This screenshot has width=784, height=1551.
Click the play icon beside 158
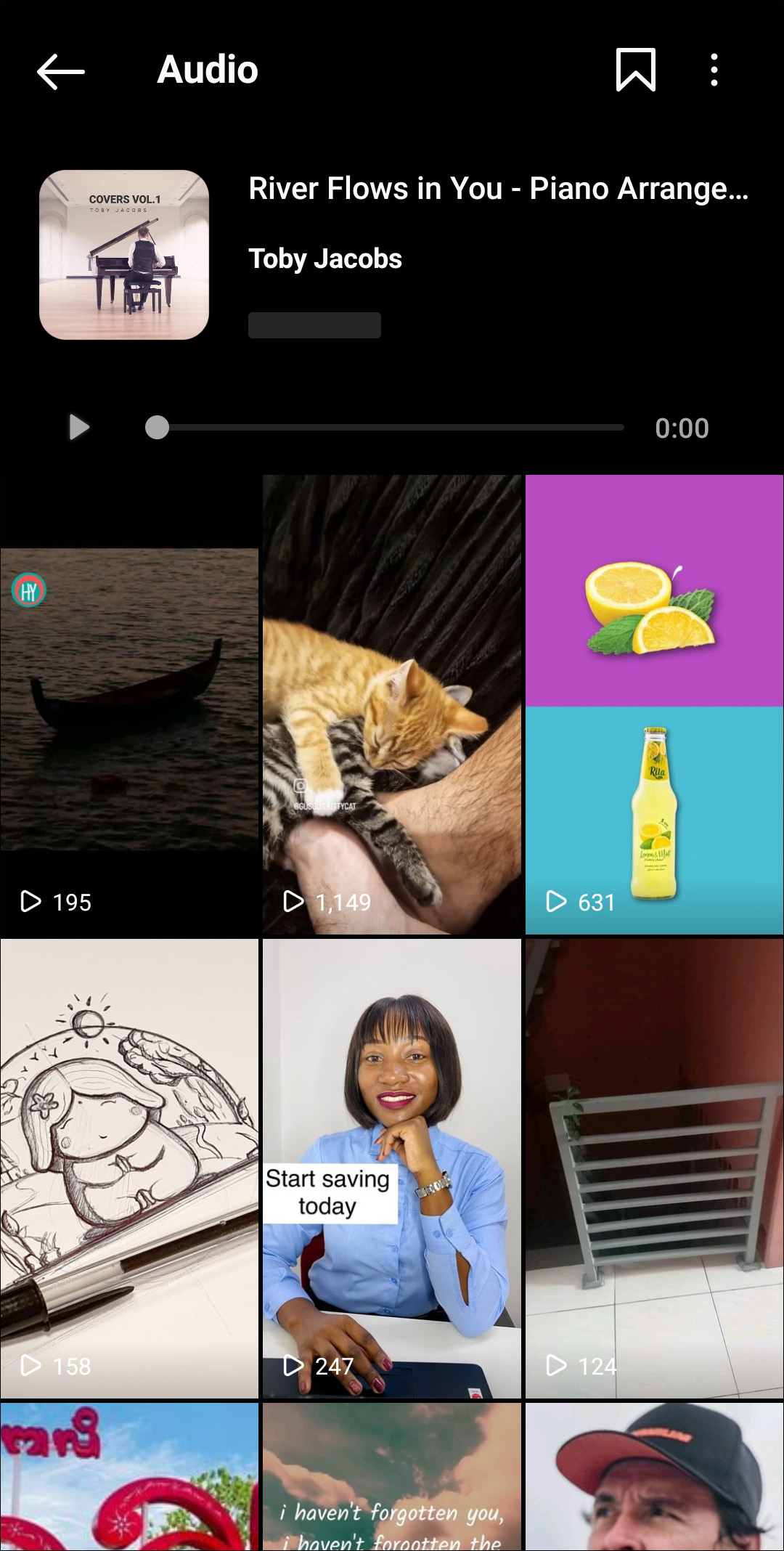coord(33,1364)
